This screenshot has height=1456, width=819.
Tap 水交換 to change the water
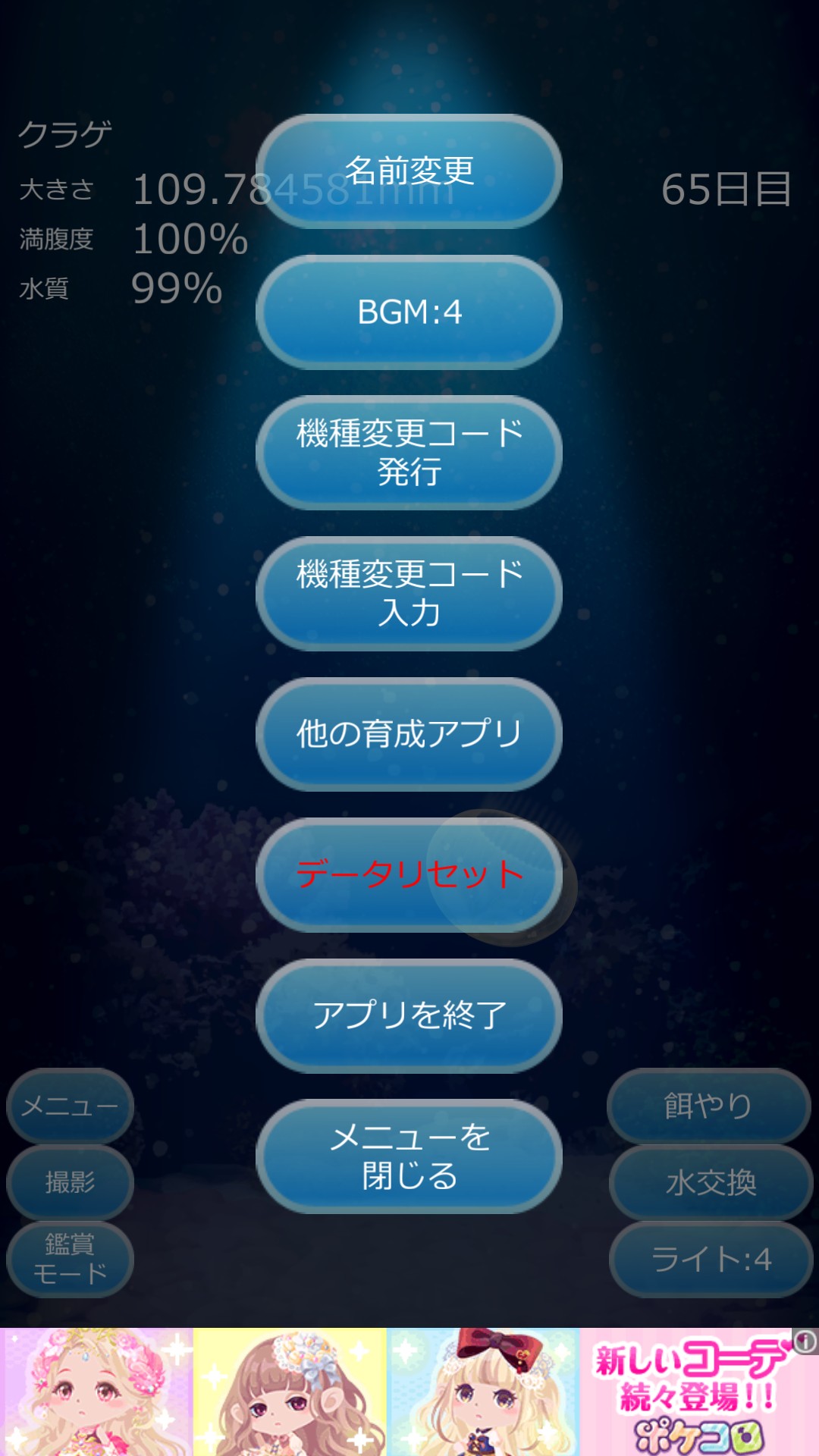tap(711, 1182)
